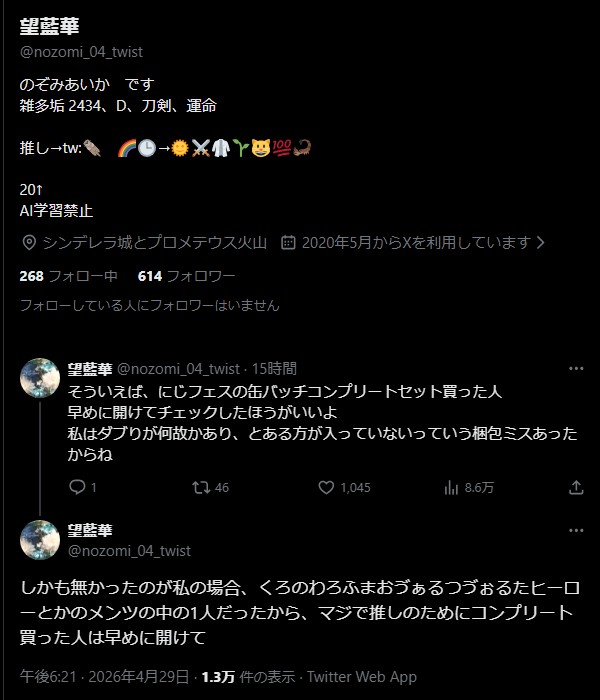Open avatar on the しかも無かった tweet
This screenshot has width=600, height=700.
tap(40, 540)
